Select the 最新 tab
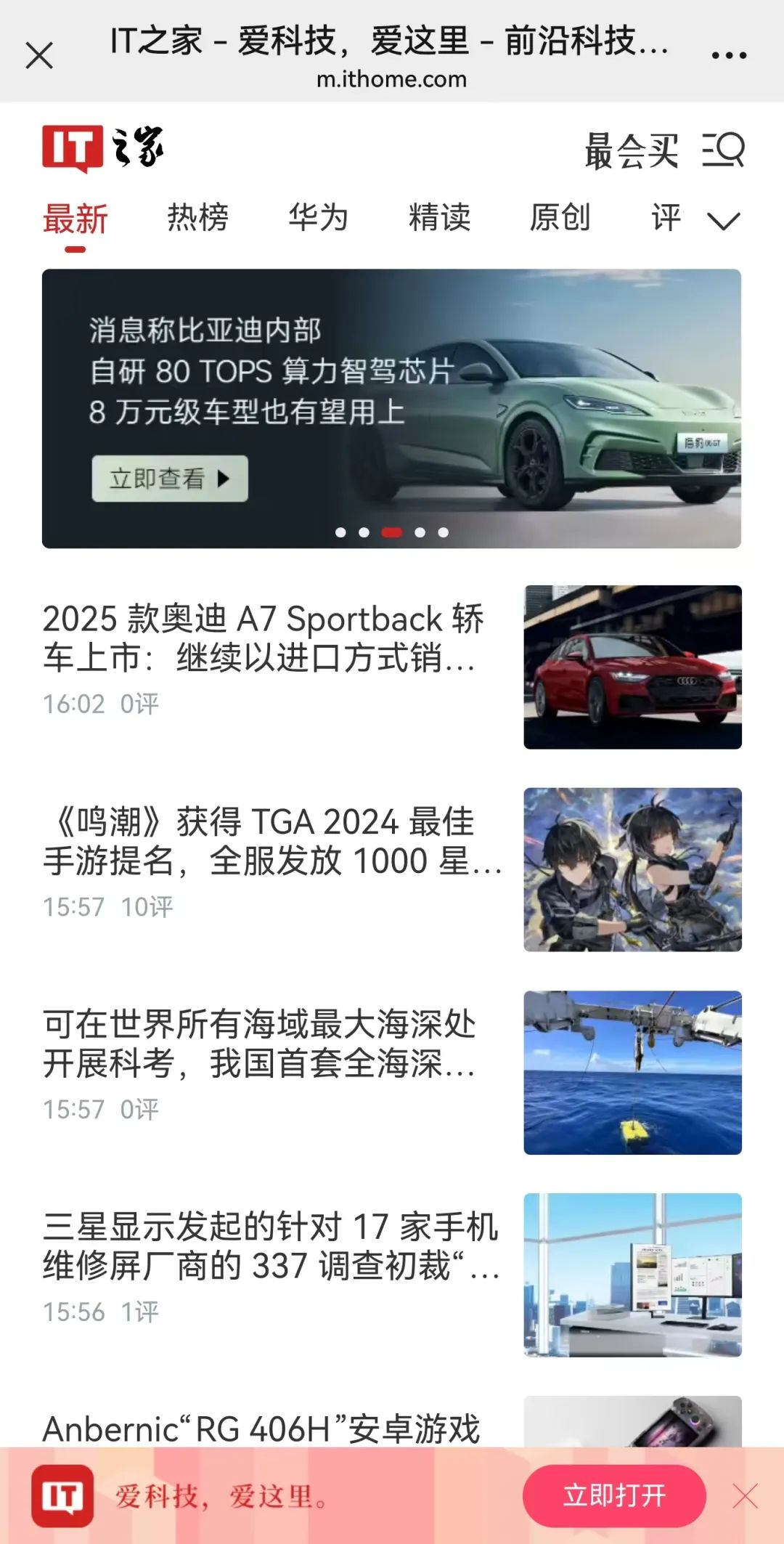The image size is (784, 1544). (x=75, y=219)
